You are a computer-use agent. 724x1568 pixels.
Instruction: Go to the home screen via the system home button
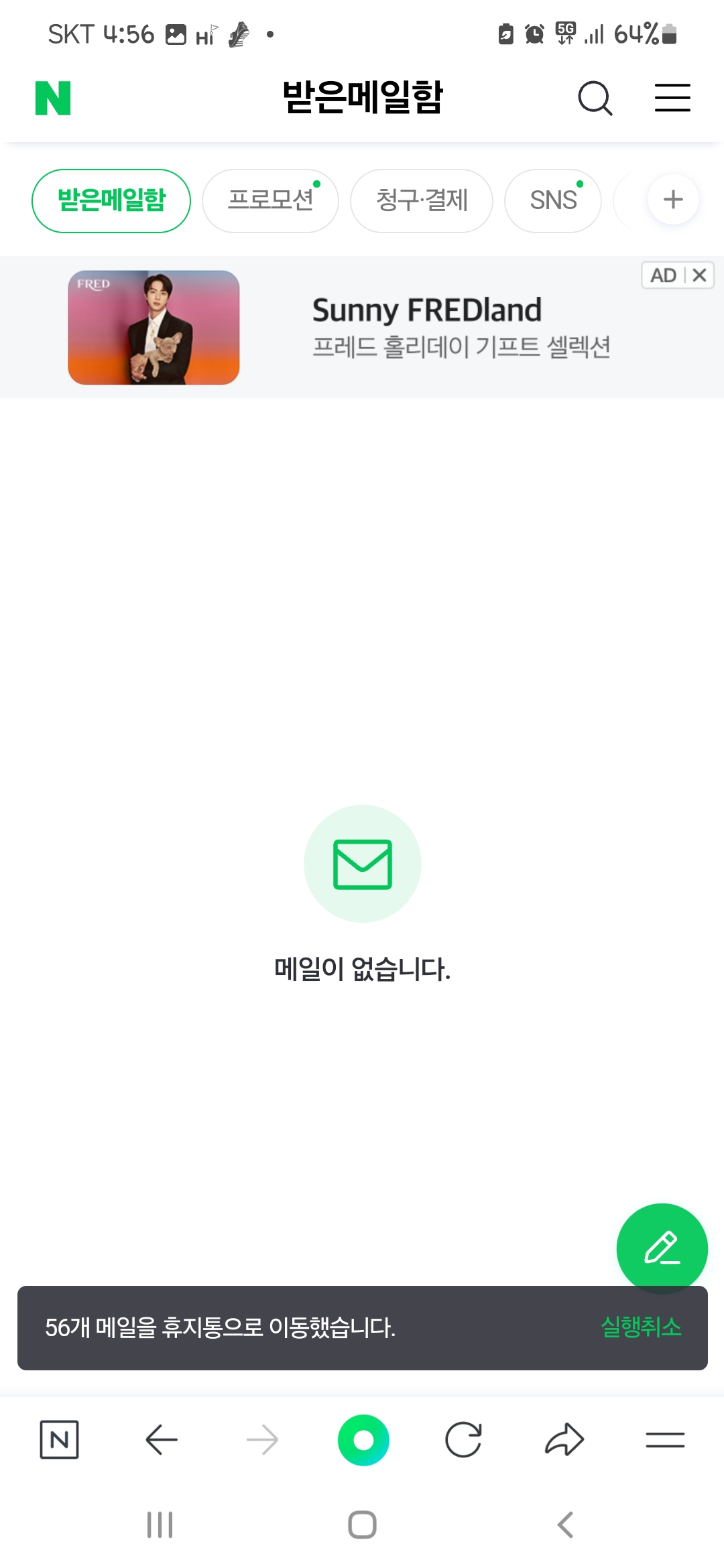point(362,1524)
